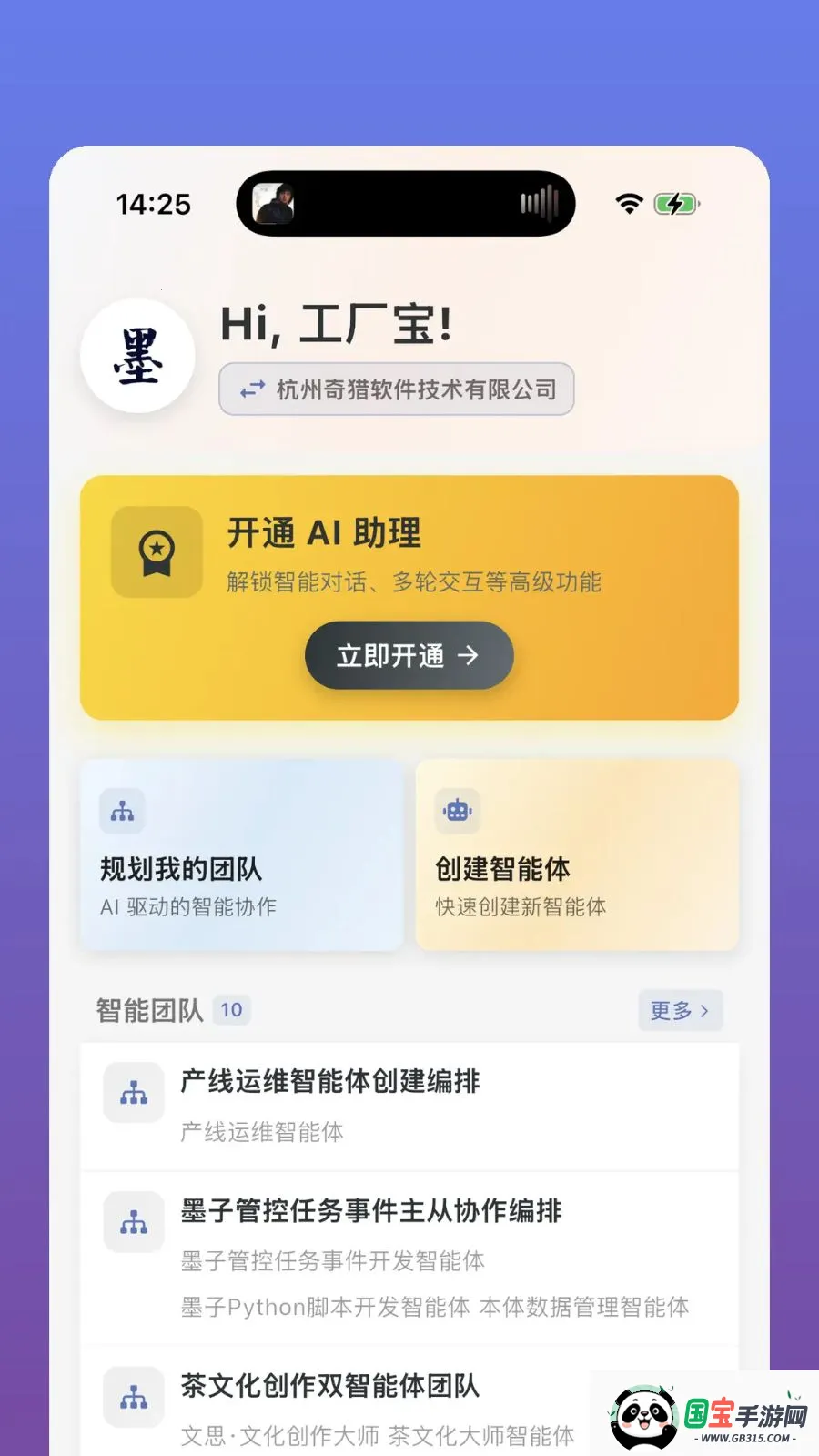Viewport: 819px width, 1456px height.
Task: View 更多 smart teams
Action: coord(681,1010)
